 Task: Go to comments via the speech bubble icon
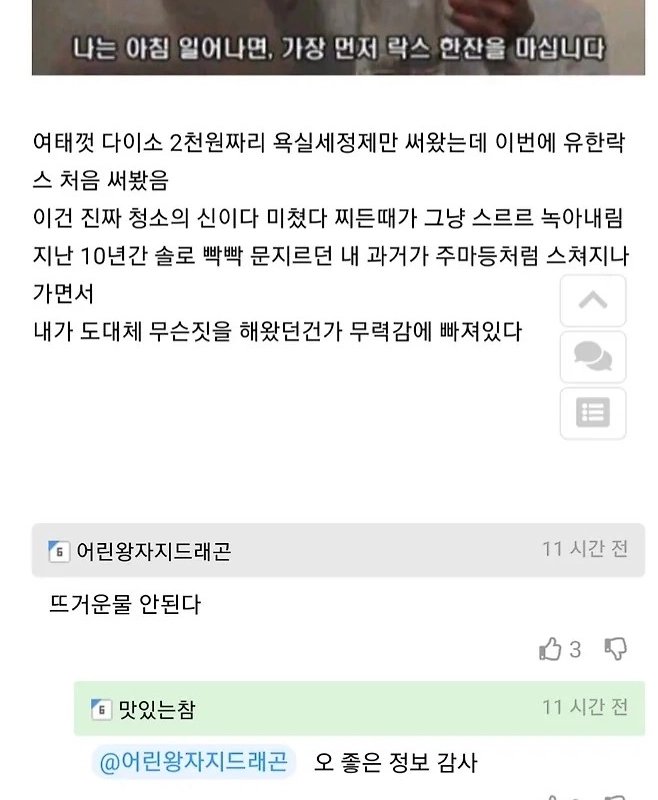[x=593, y=356]
